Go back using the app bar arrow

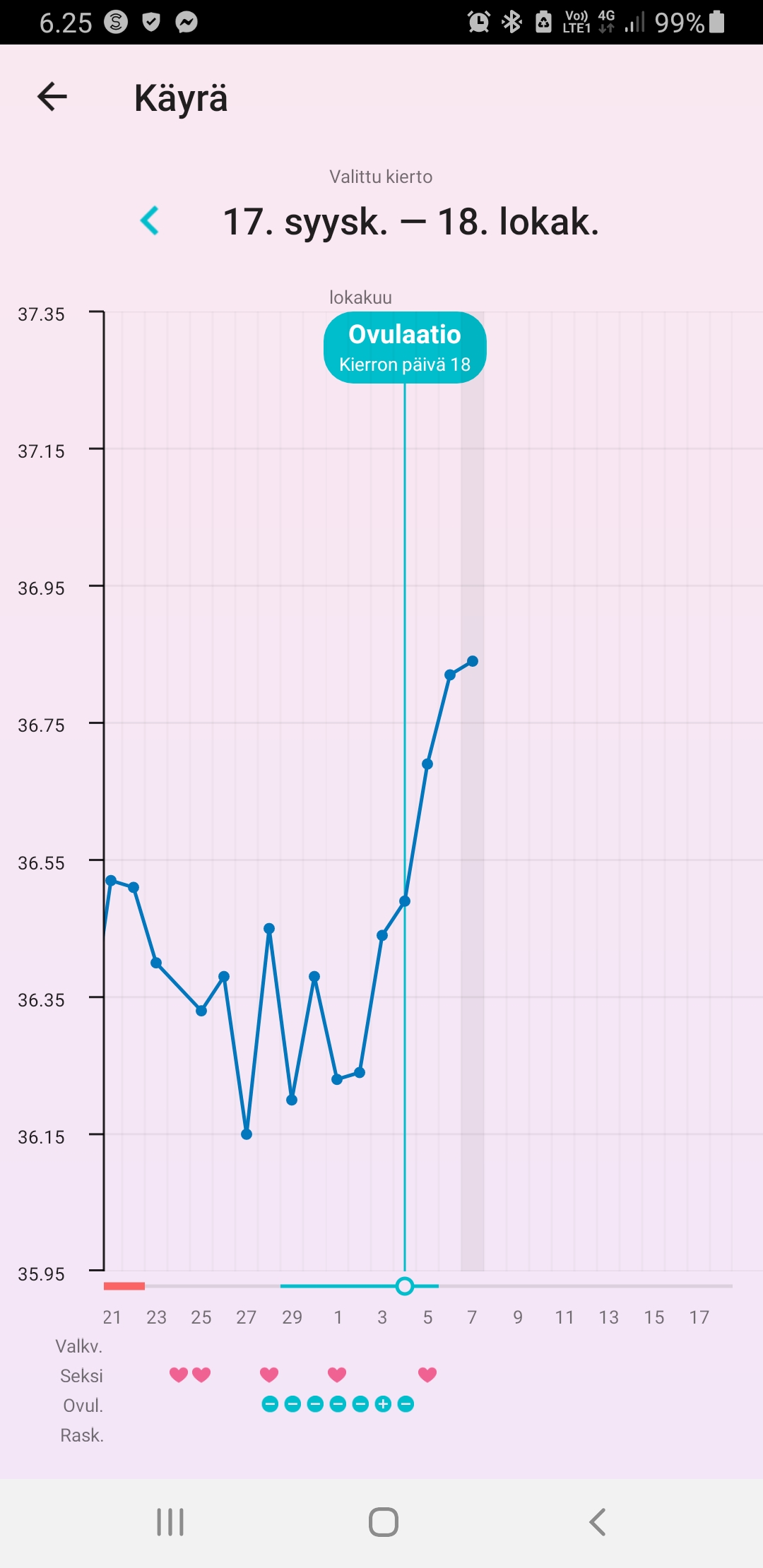coord(52,97)
